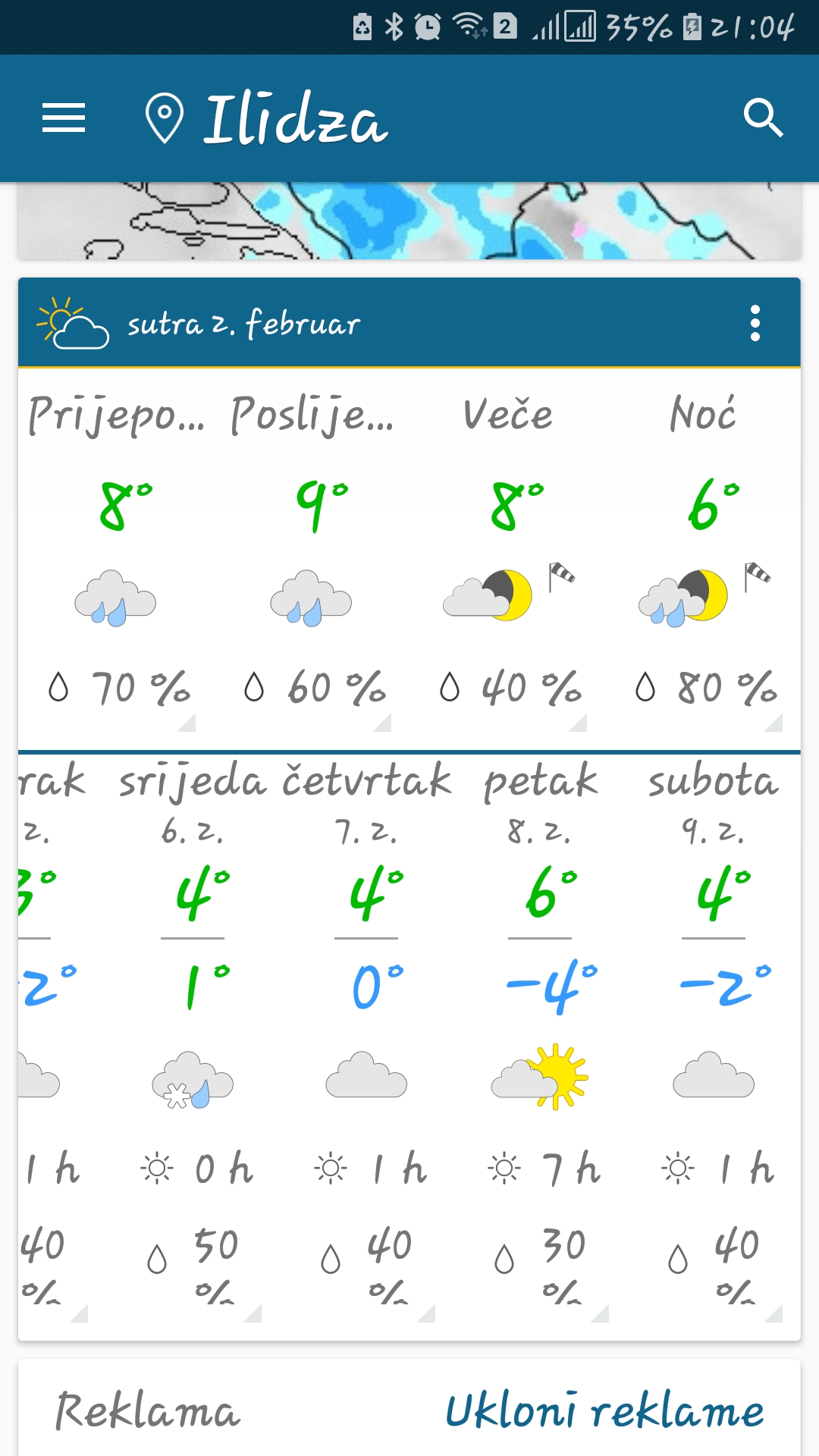Viewport: 819px width, 1456px height.
Task: Open the četvrtak 7.2. forecast
Action: (x=366, y=1040)
